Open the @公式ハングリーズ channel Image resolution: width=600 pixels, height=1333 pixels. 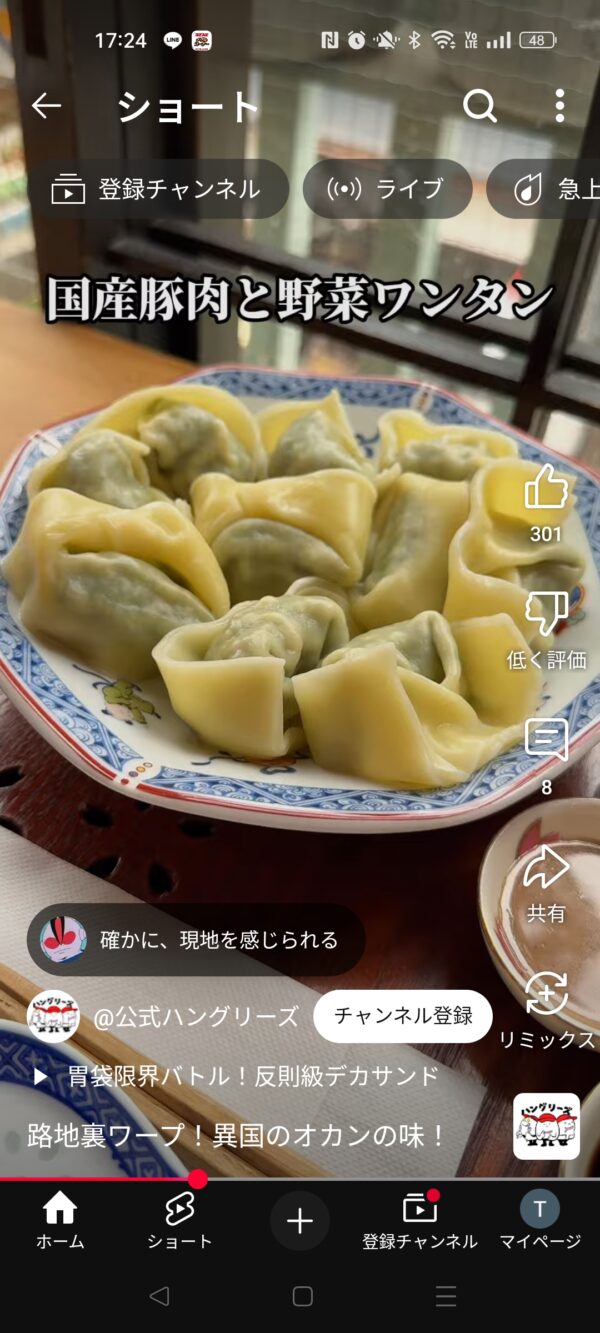coord(195,1017)
